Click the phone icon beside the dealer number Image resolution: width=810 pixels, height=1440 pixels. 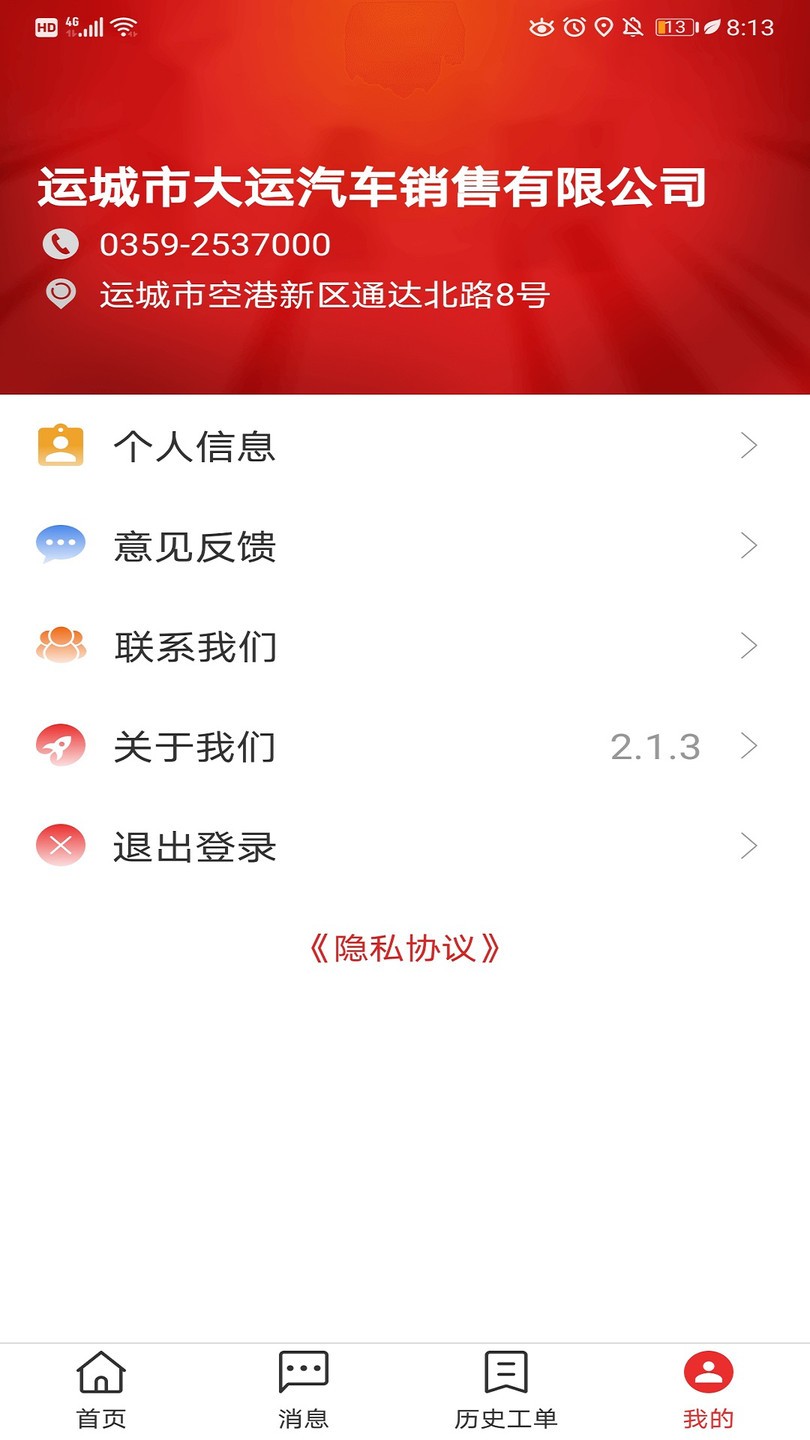click(59, 243)
